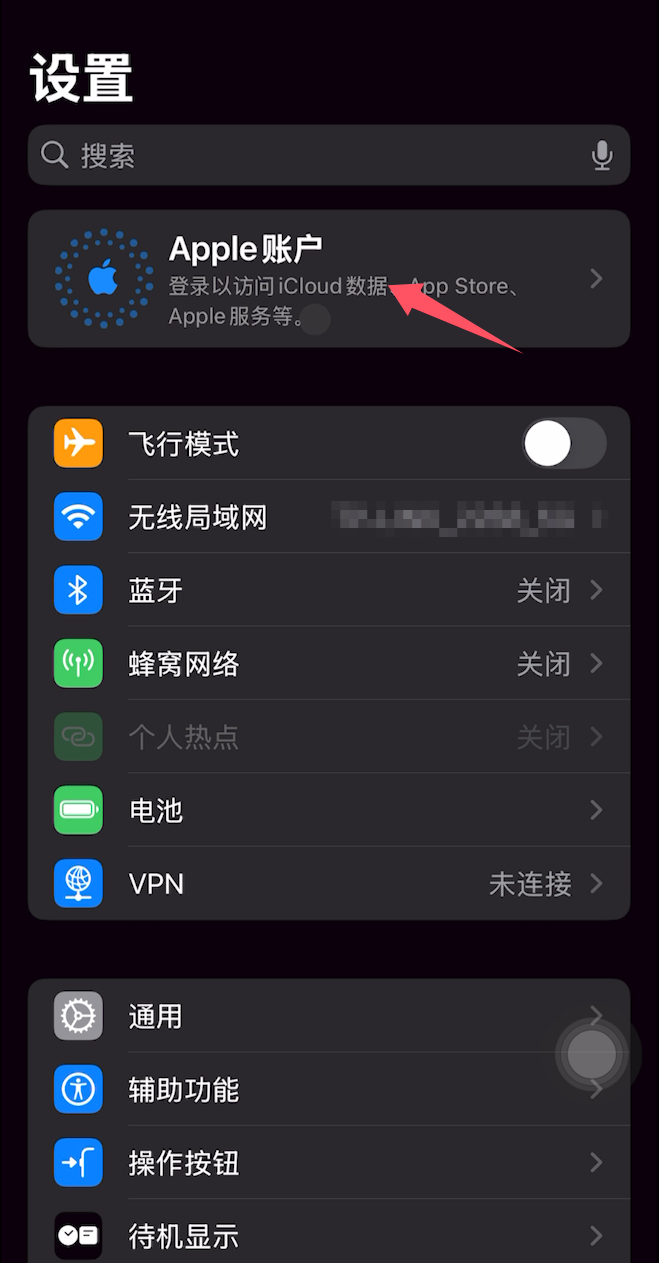Open VPN settings

click(329, 883)
